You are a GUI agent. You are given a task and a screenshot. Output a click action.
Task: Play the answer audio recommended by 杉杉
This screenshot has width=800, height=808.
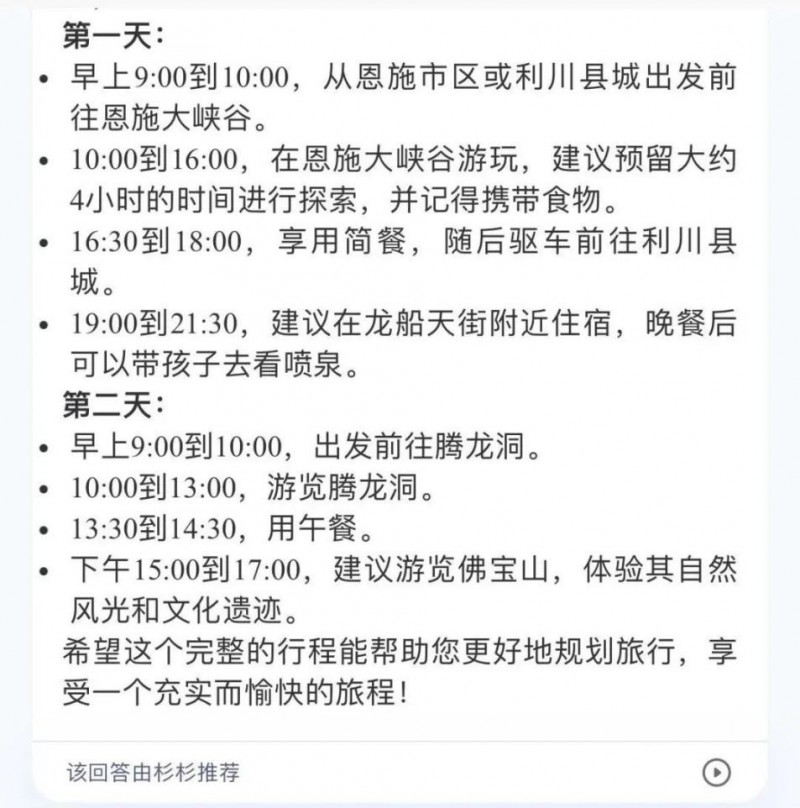click(x=717, y=772)
